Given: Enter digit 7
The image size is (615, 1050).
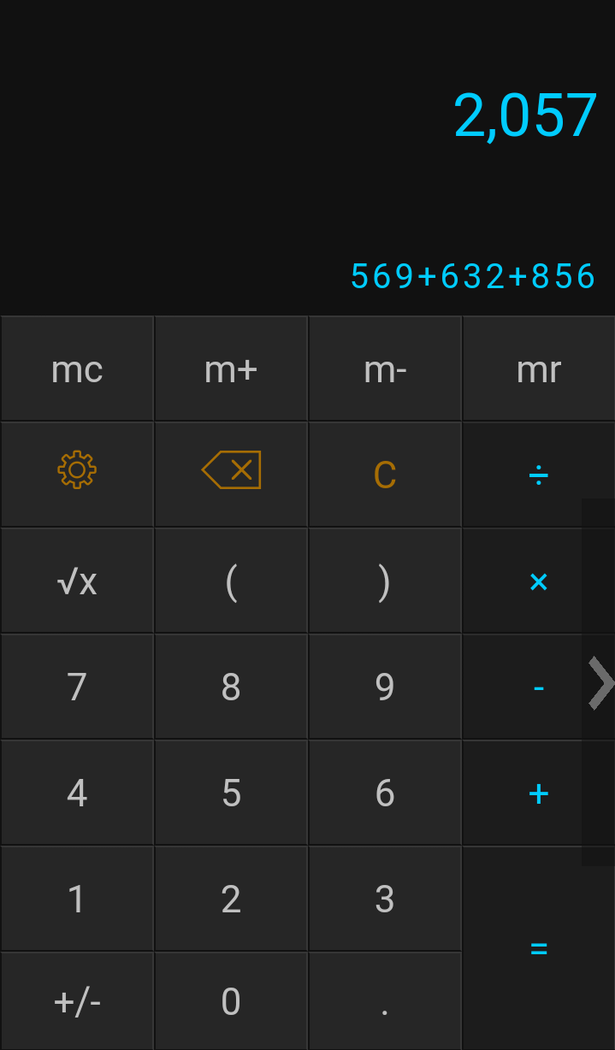Looking at the screenshot, I should pyautogui.click(x=77, y=687).
